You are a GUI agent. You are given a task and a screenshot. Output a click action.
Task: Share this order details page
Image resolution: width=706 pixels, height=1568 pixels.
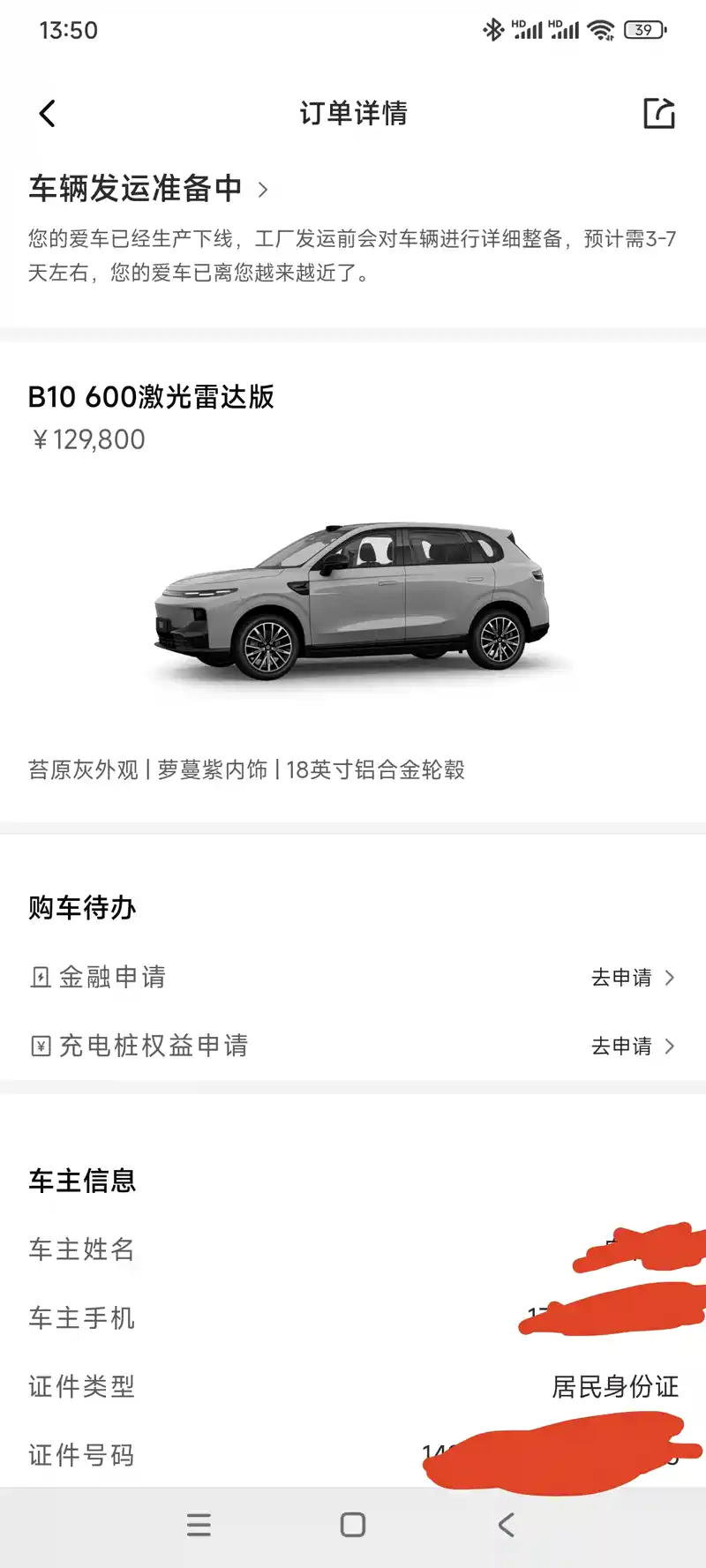click(658, 114)
